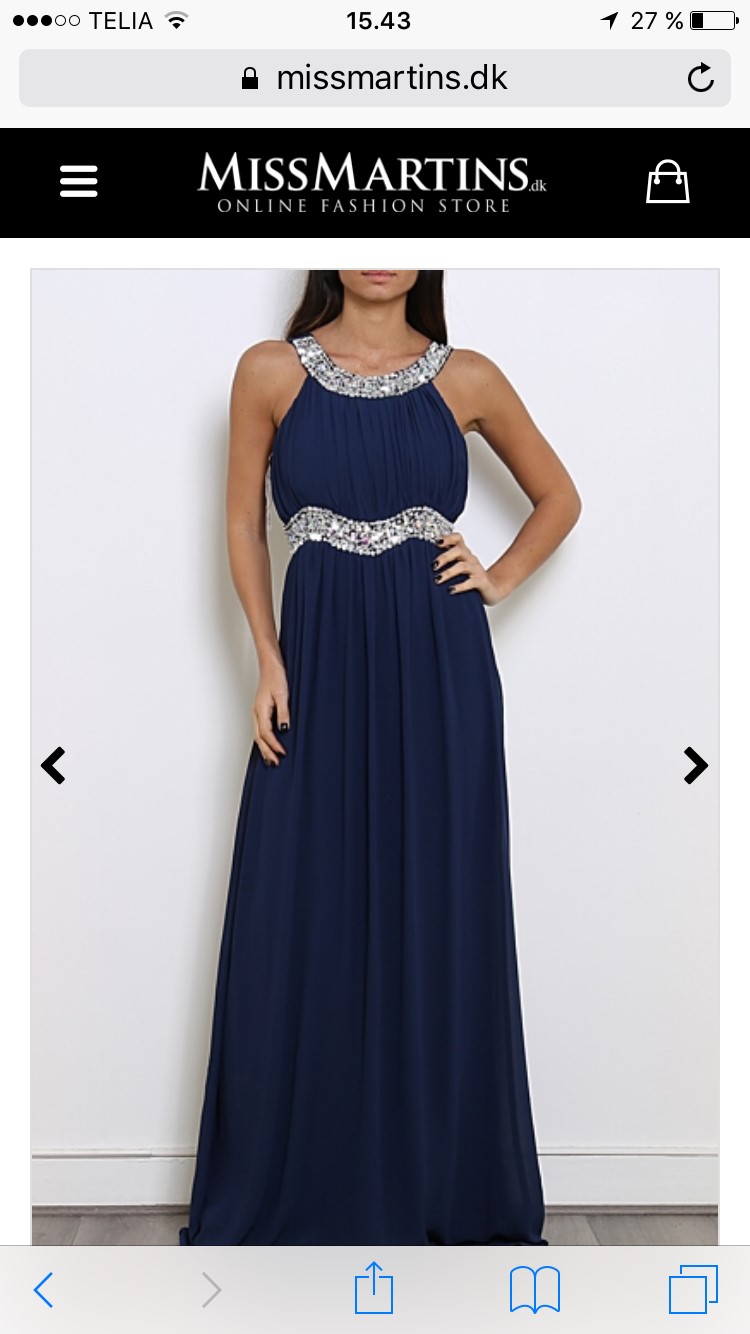Reload the missmartins.dk page

[701, 78]
